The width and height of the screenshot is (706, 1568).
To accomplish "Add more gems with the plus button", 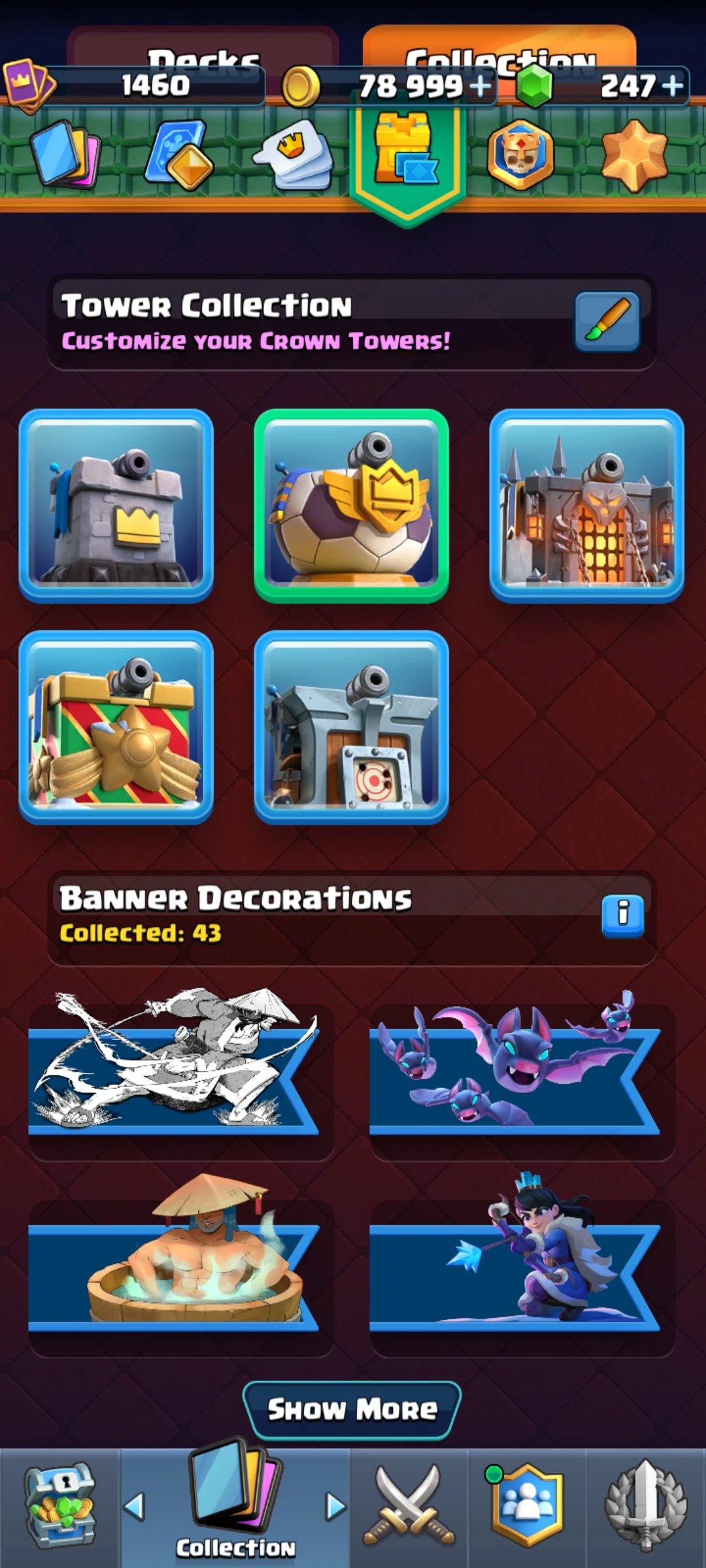I will (673, 86).
